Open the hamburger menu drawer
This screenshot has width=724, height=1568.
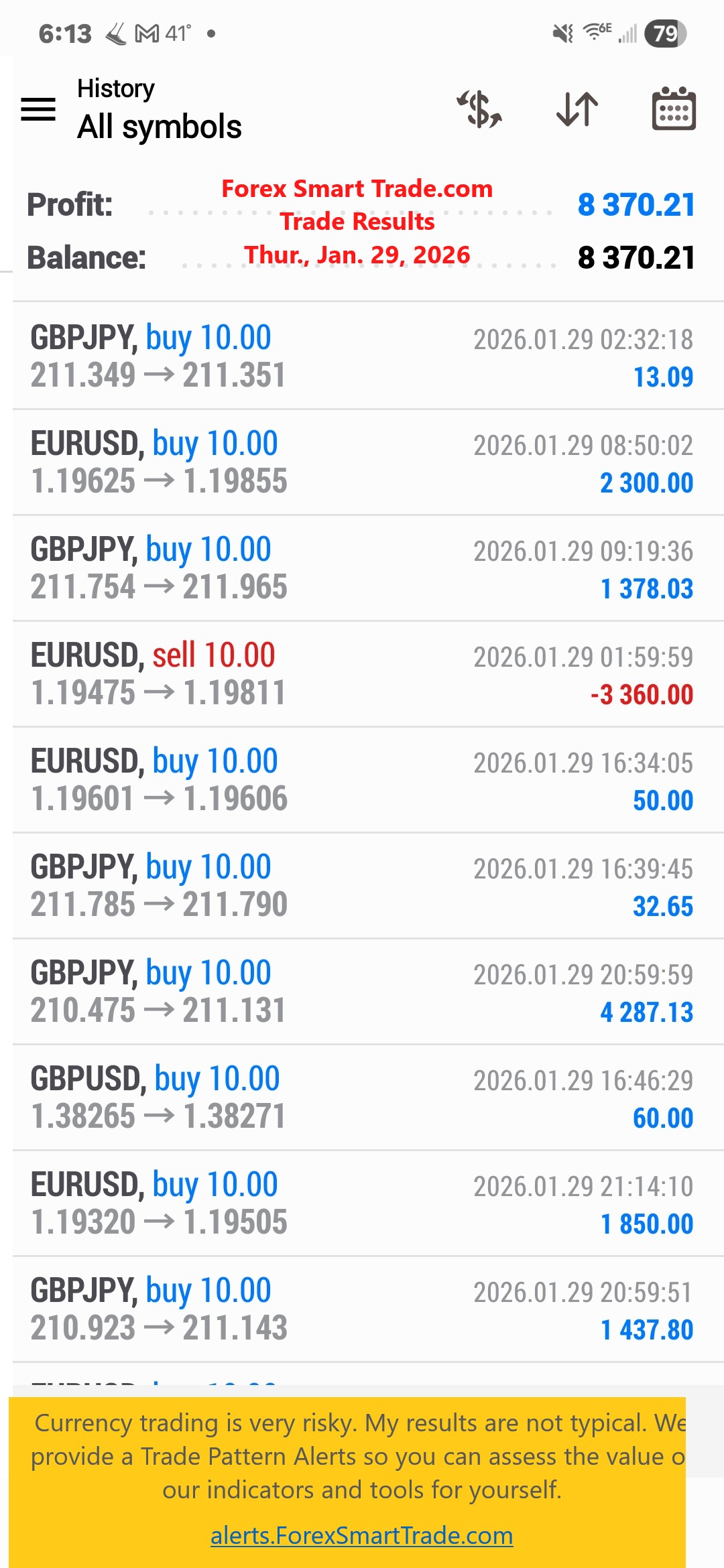[38, 109]
